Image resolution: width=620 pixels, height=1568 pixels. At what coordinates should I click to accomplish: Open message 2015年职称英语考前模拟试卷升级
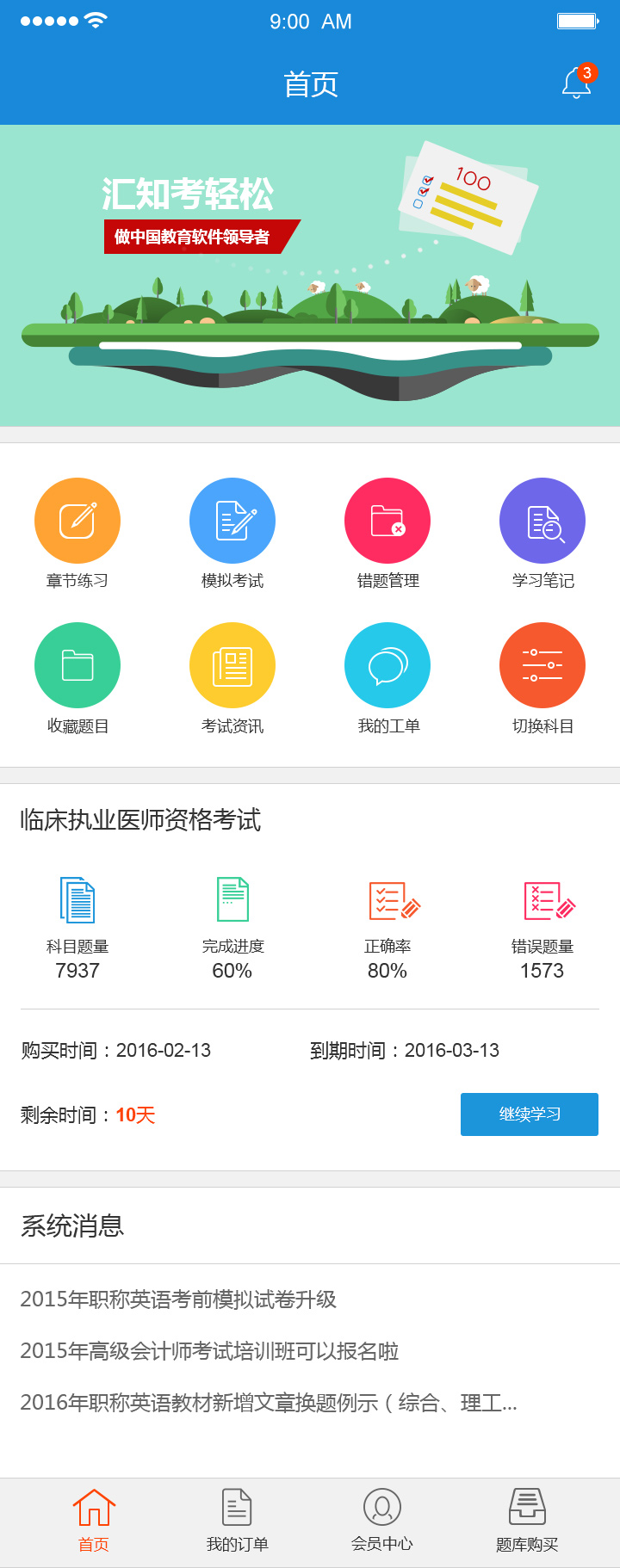click(x=178, y=1299)
